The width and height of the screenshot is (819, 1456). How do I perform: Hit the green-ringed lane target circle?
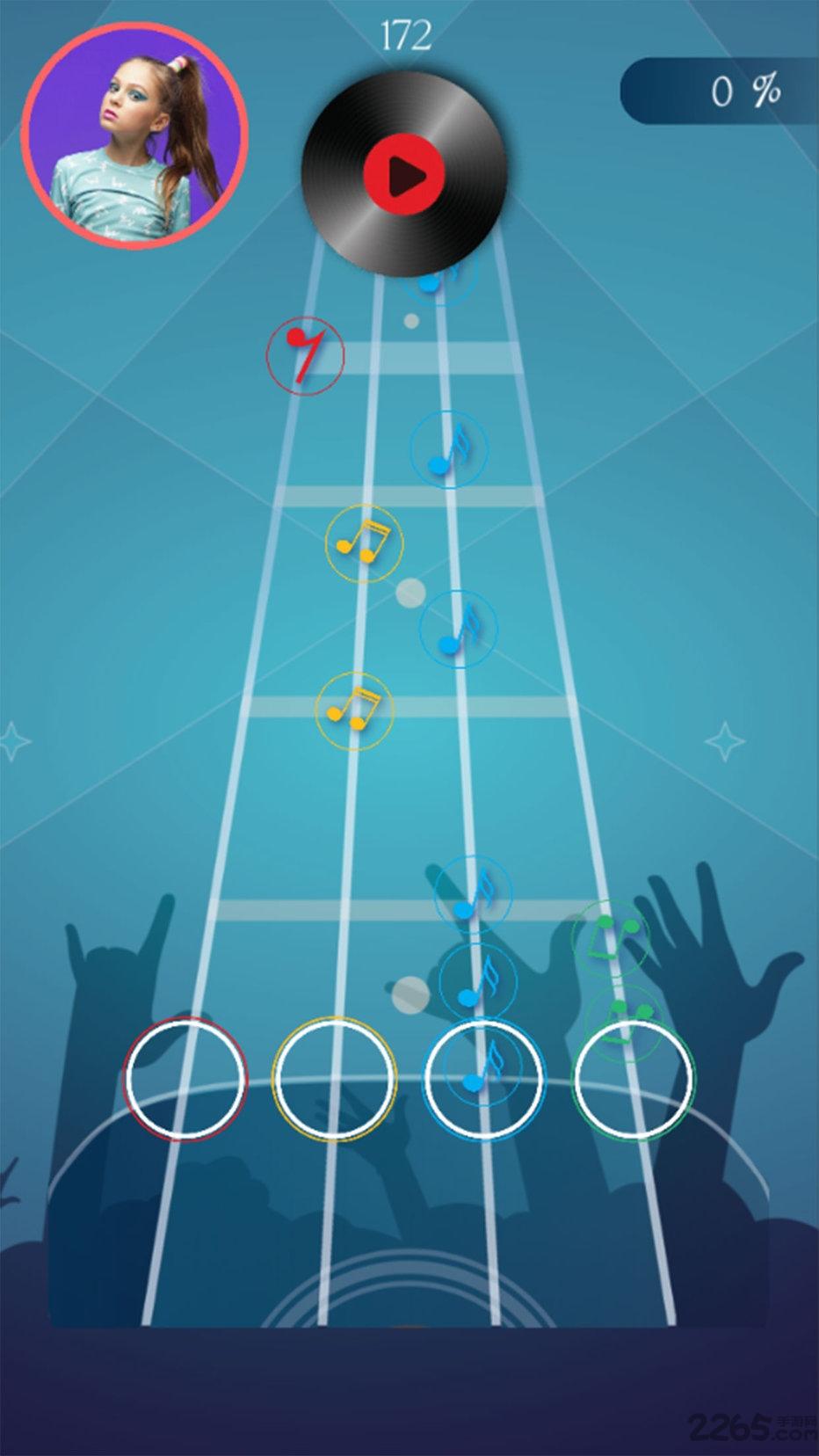coord(634,1079)
